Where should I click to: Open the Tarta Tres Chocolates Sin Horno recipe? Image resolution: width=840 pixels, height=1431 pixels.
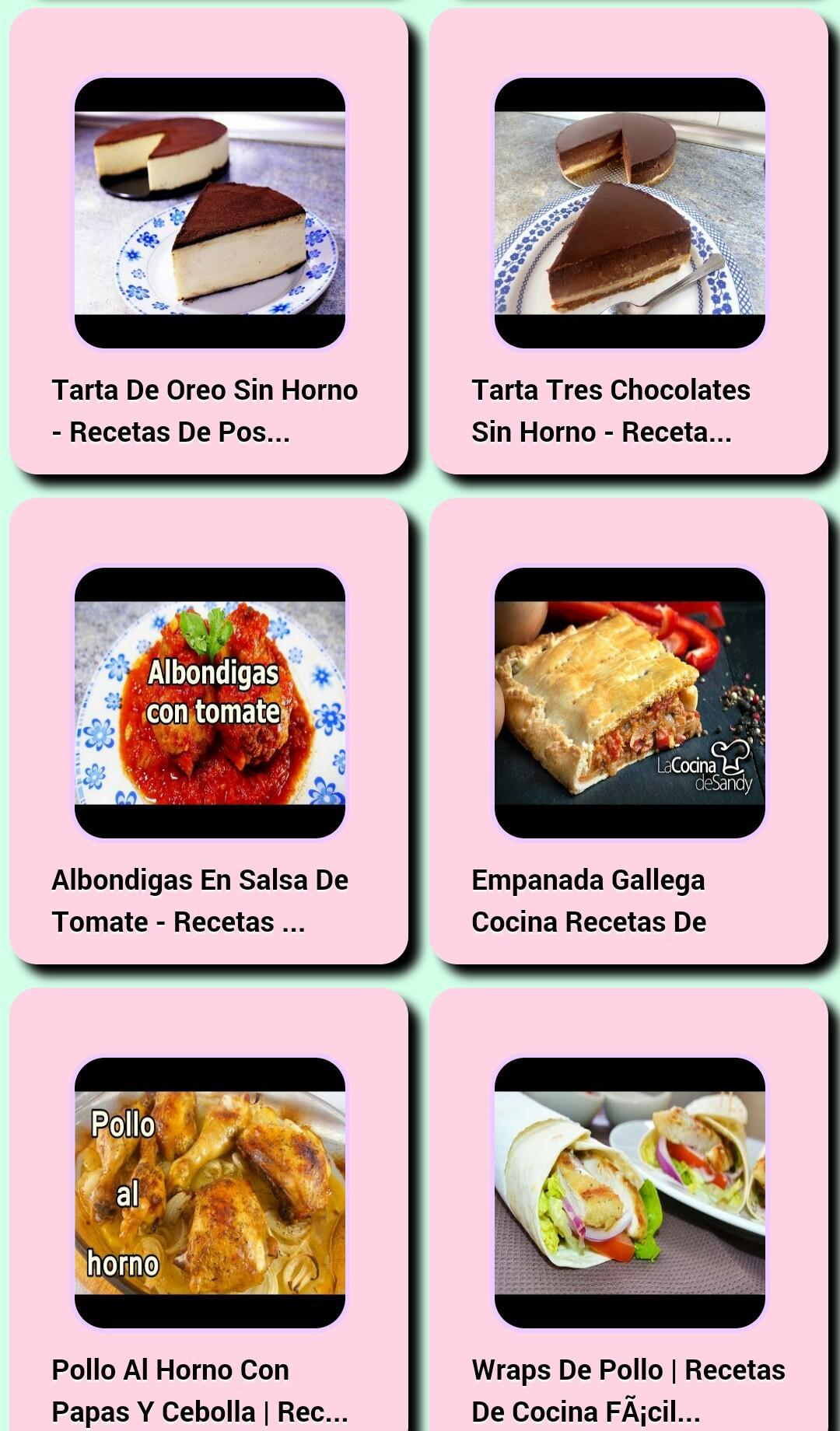611,410
